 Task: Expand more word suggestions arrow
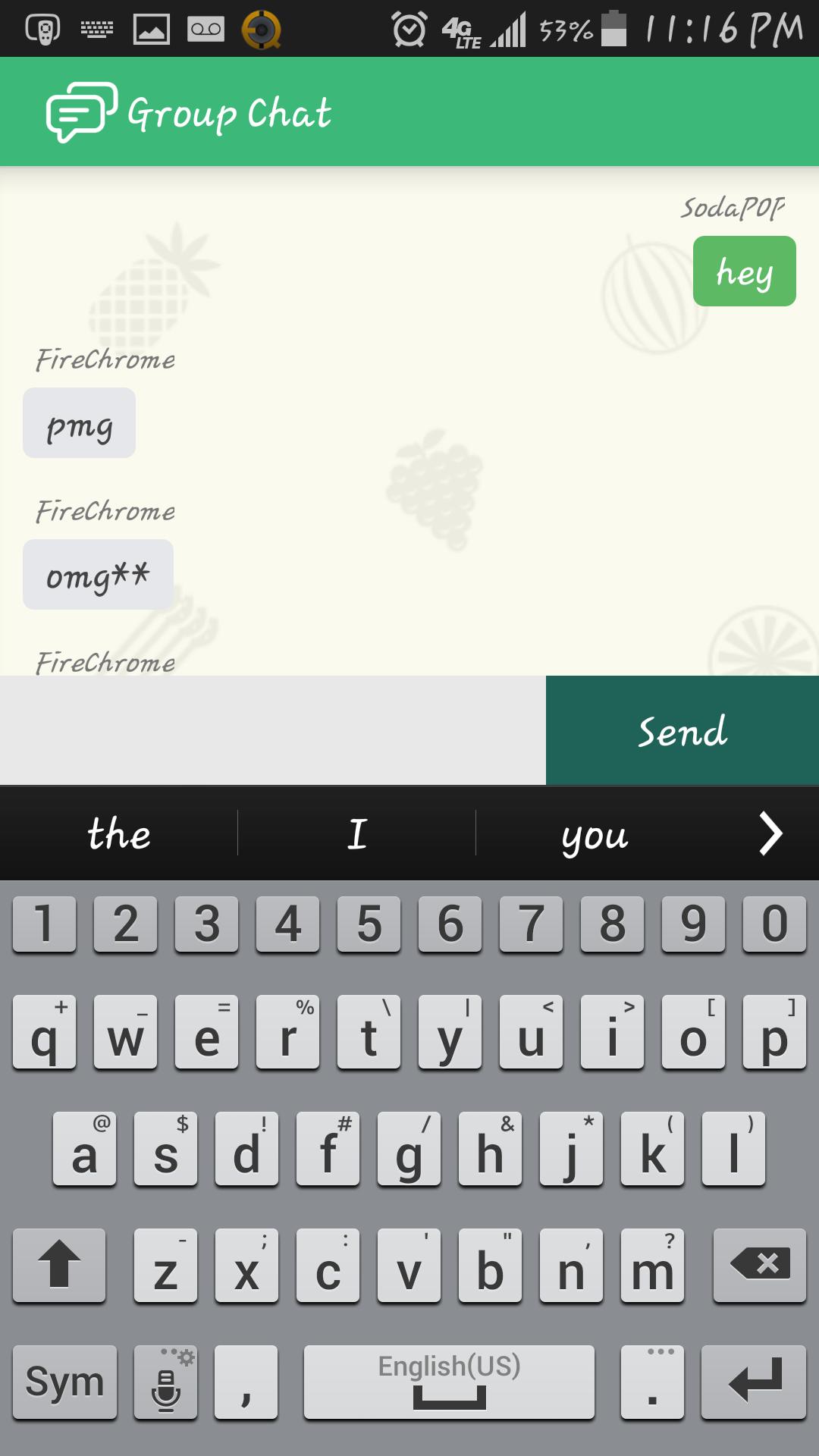pyautogui.click(x=770, y=833)
